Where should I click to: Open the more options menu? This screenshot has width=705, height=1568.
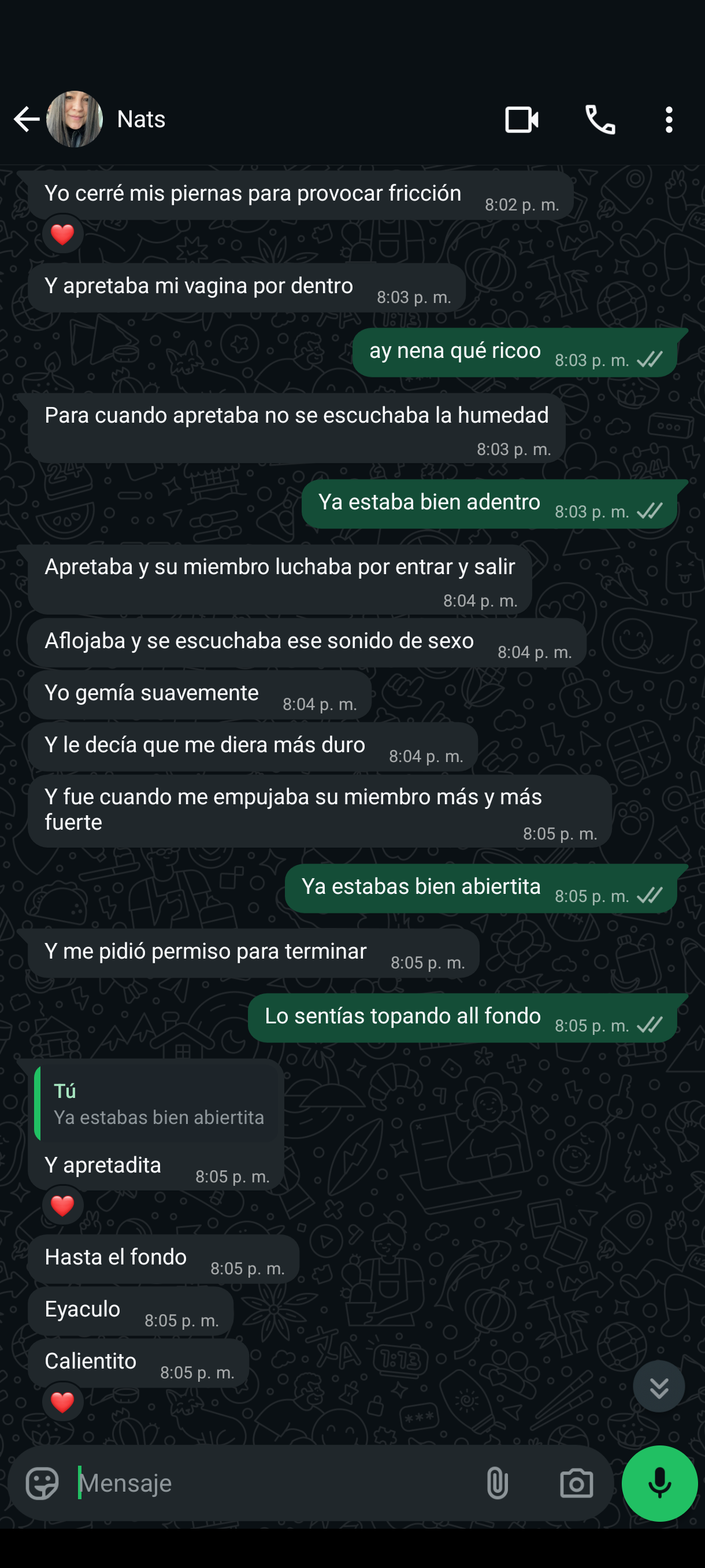click(x=669, y=119)
